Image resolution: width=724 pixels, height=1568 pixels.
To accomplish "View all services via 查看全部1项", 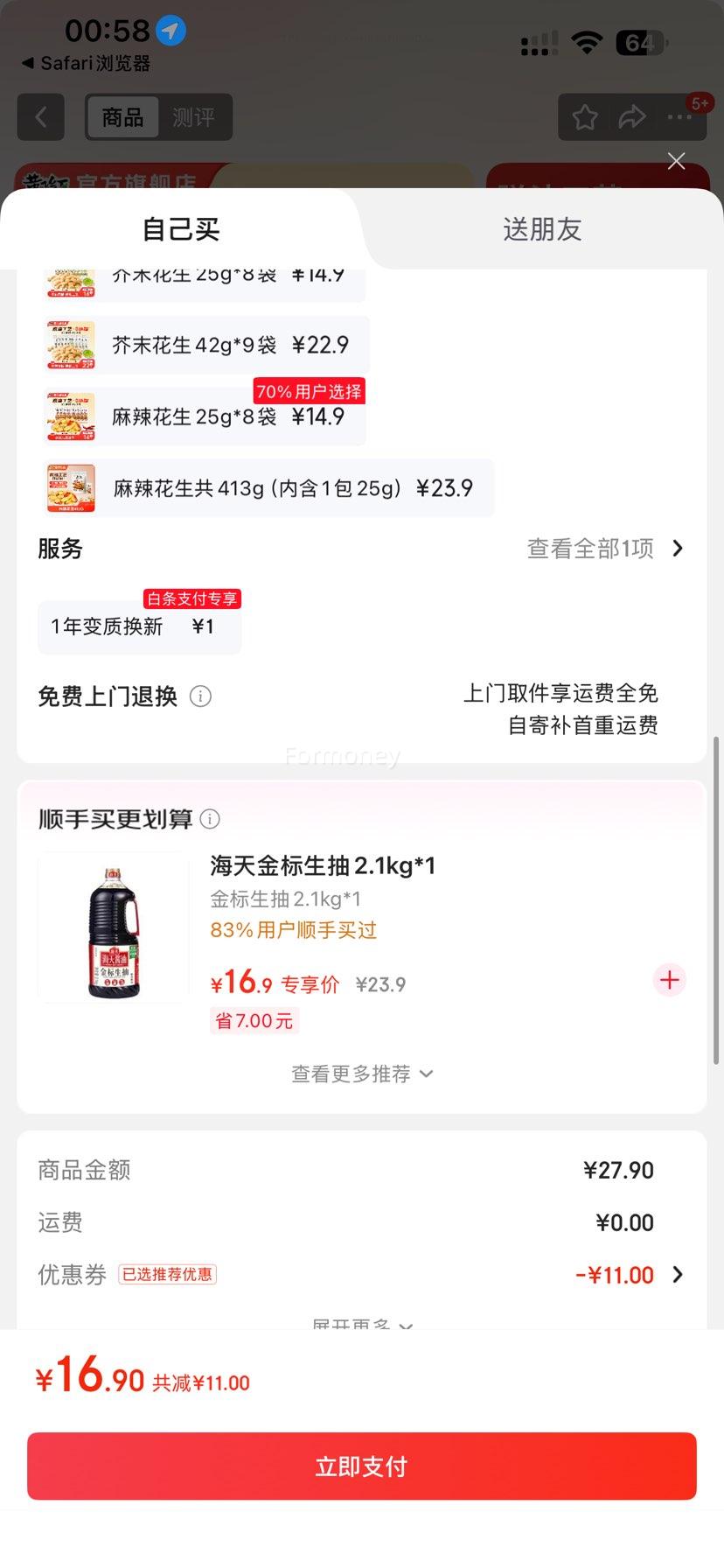I will 605,549.
